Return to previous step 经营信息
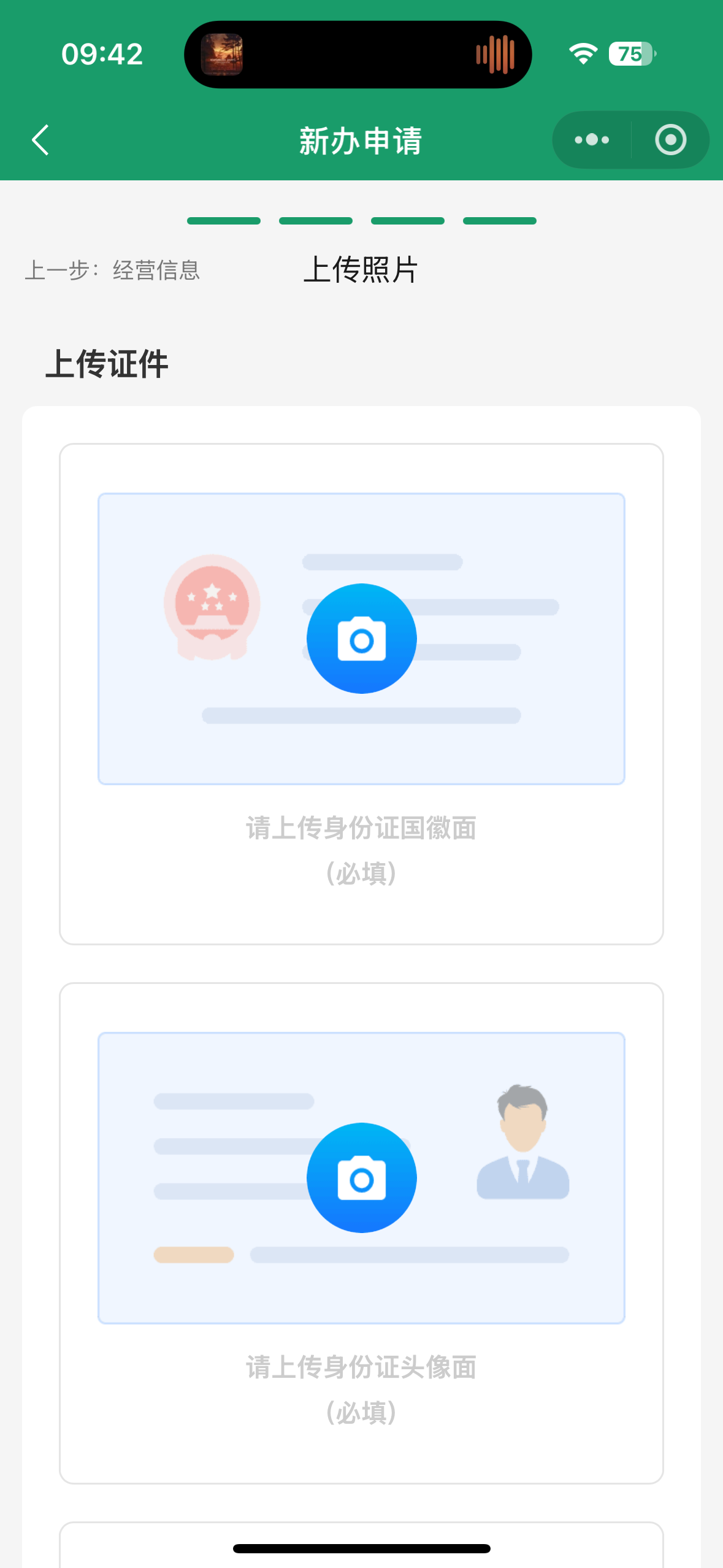The image size is (723, 1568). pyautogui.click(x=113, y=271)
